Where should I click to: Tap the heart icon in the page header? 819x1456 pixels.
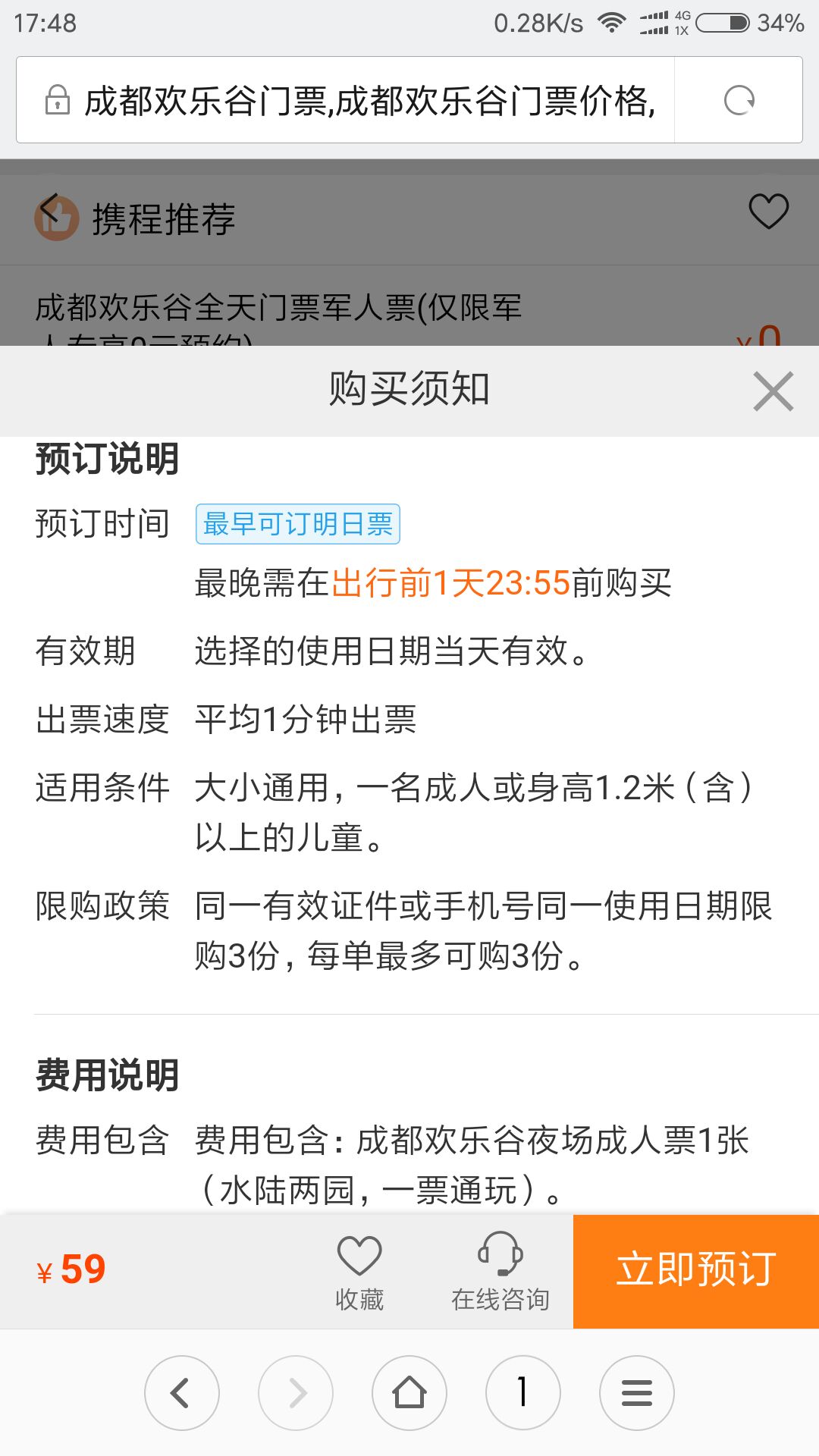[x=768, y=211]
